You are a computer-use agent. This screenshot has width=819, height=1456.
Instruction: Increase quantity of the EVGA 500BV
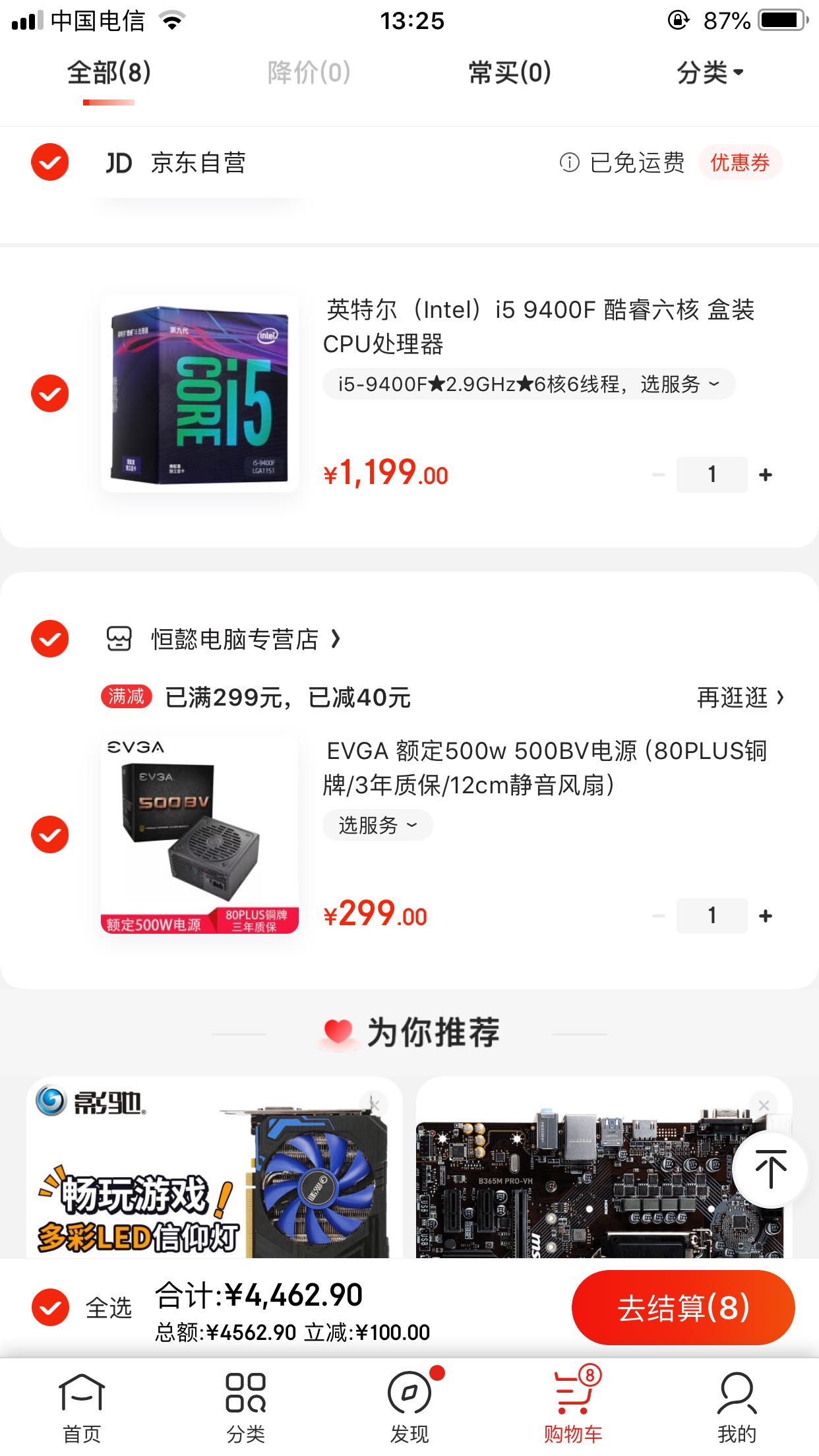click(766, 916)
